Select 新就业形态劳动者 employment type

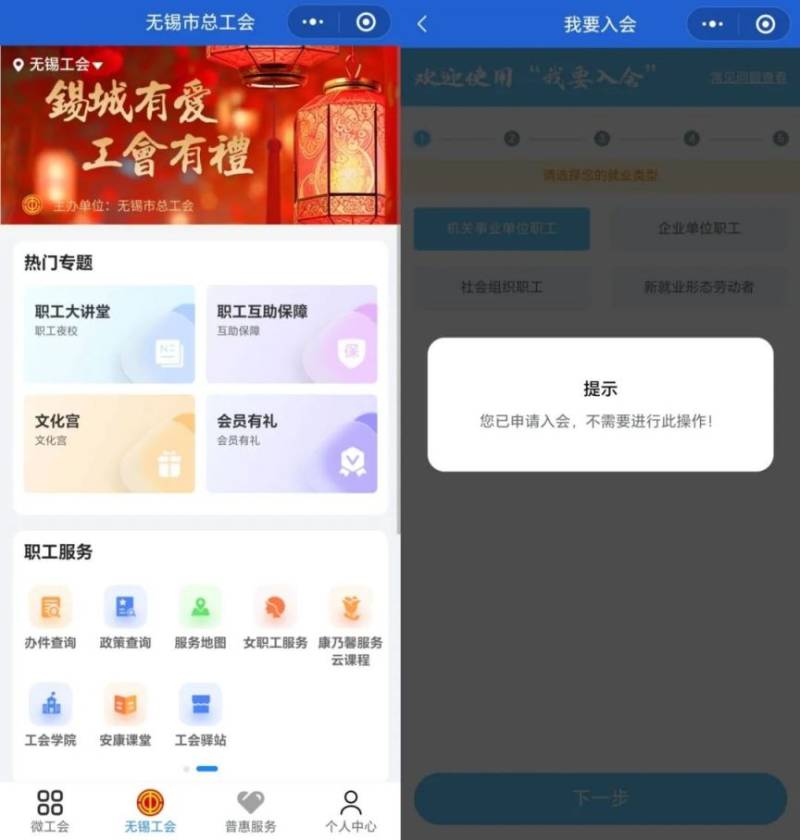point(699,287)
